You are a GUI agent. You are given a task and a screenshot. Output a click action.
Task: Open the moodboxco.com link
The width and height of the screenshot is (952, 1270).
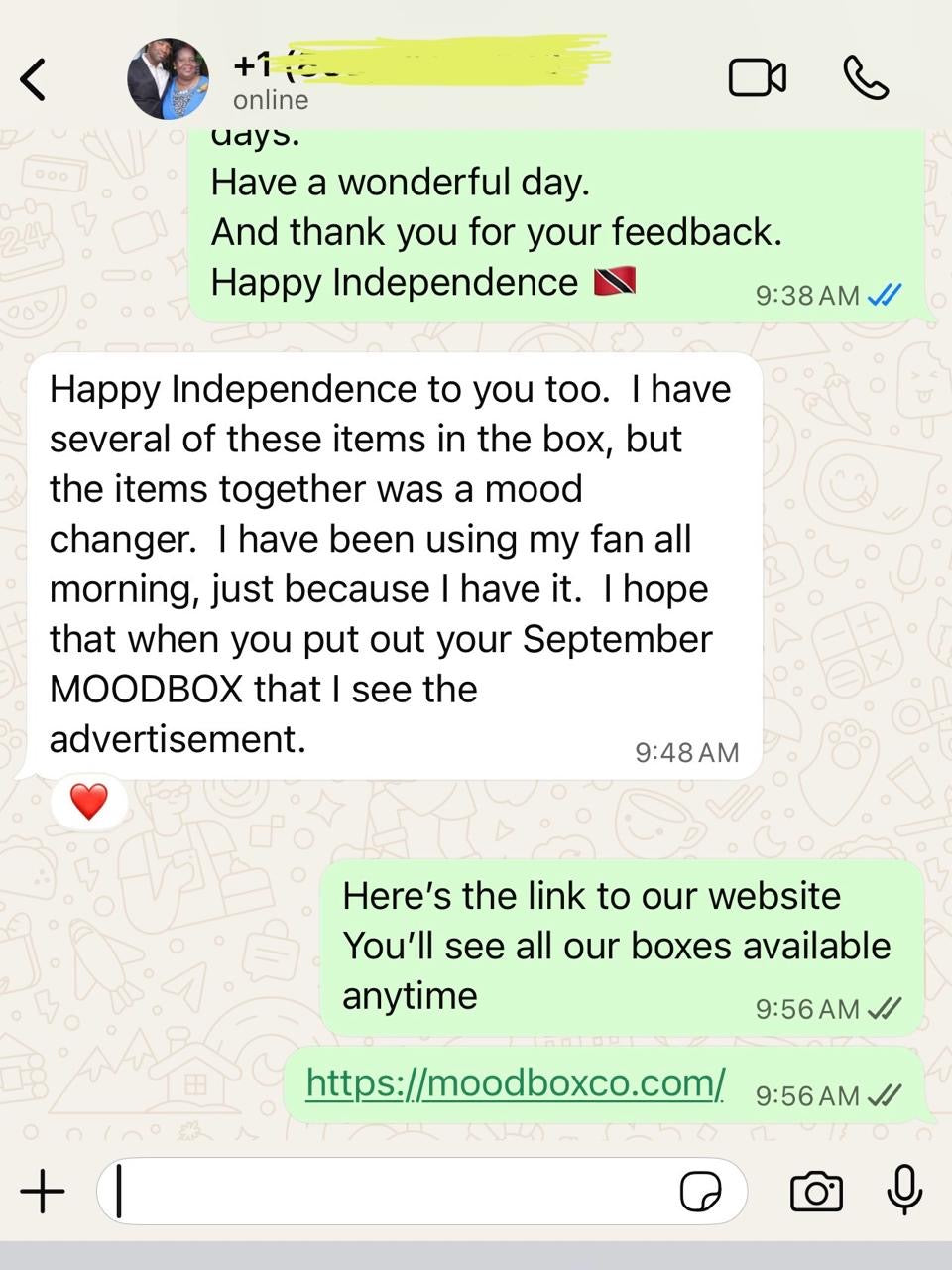tap(515, 1082)
